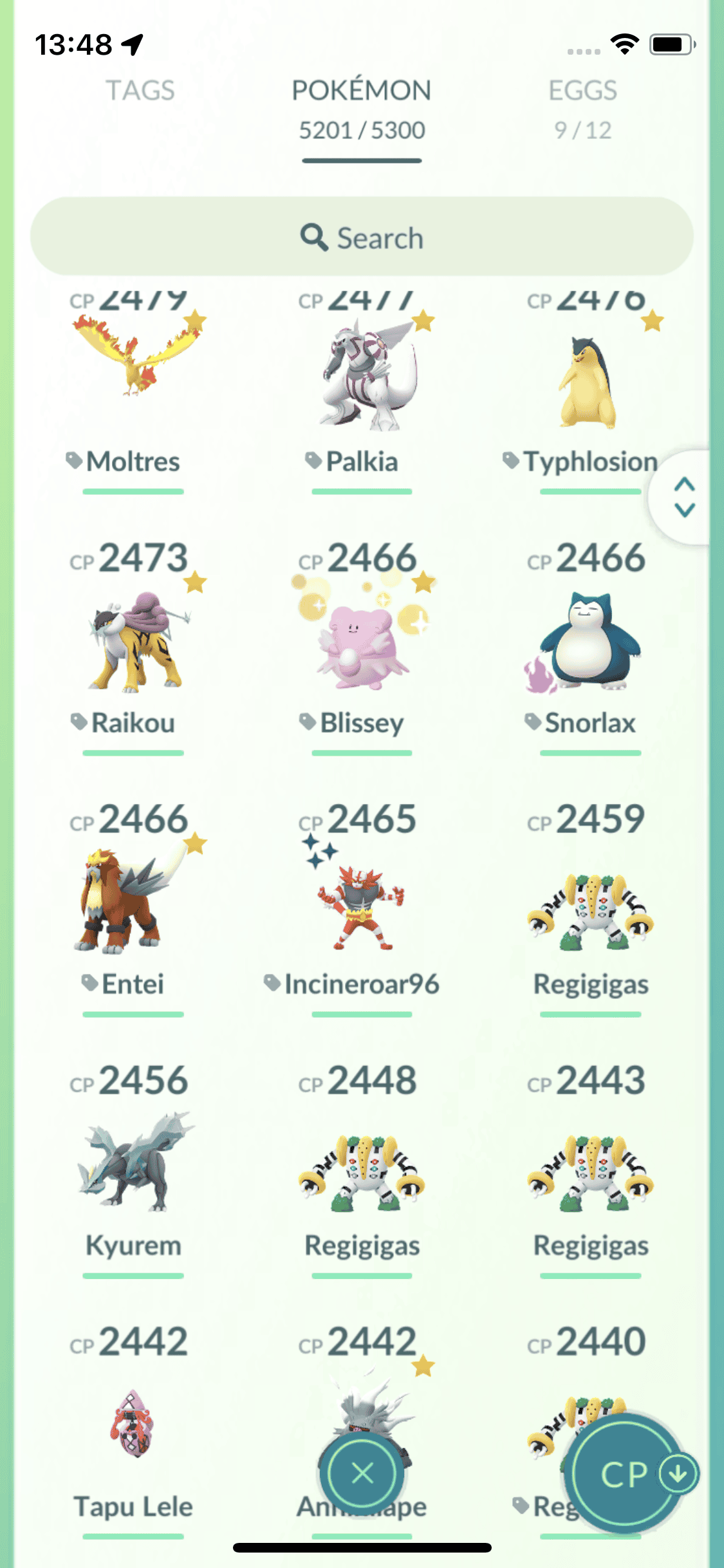The image size is (724, 1568).
Task: Tap the fast scroll arrows handle
Action: (x=683, y=498)
